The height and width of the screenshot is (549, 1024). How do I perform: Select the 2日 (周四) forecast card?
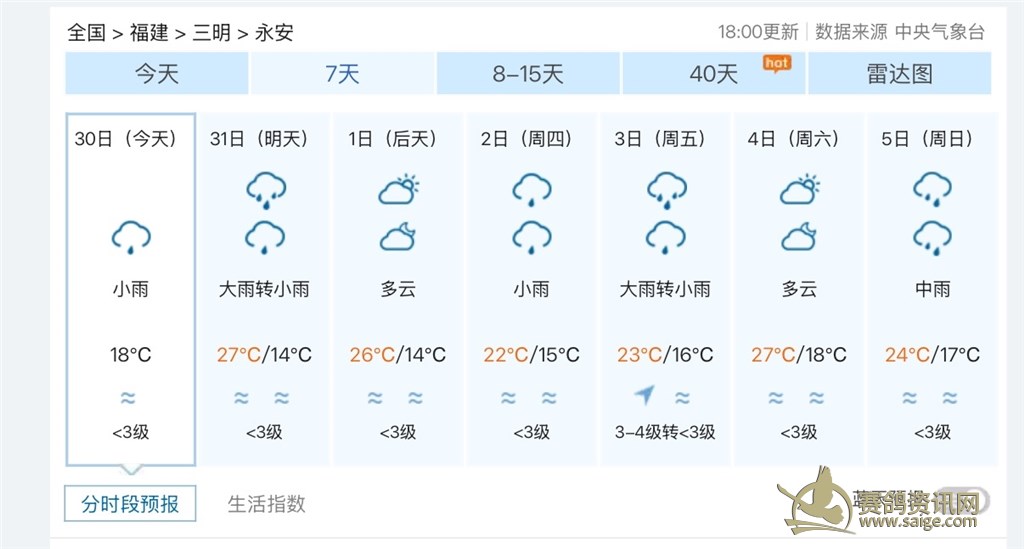(531, 290)
